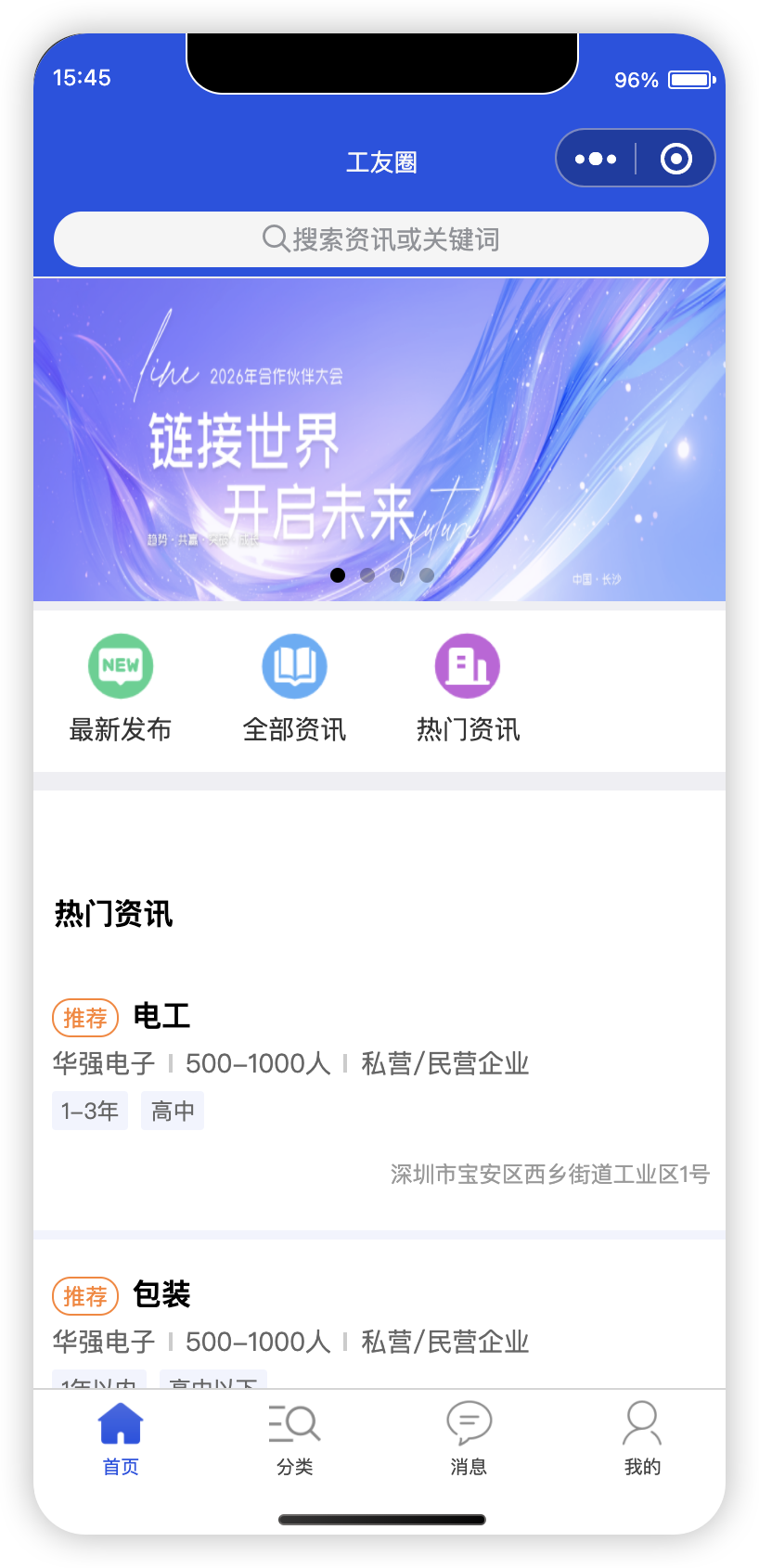Viewport: 759px width, 1568px height.
Task: Tap the 高中 education tag
Action: [x=172, y=1110]
